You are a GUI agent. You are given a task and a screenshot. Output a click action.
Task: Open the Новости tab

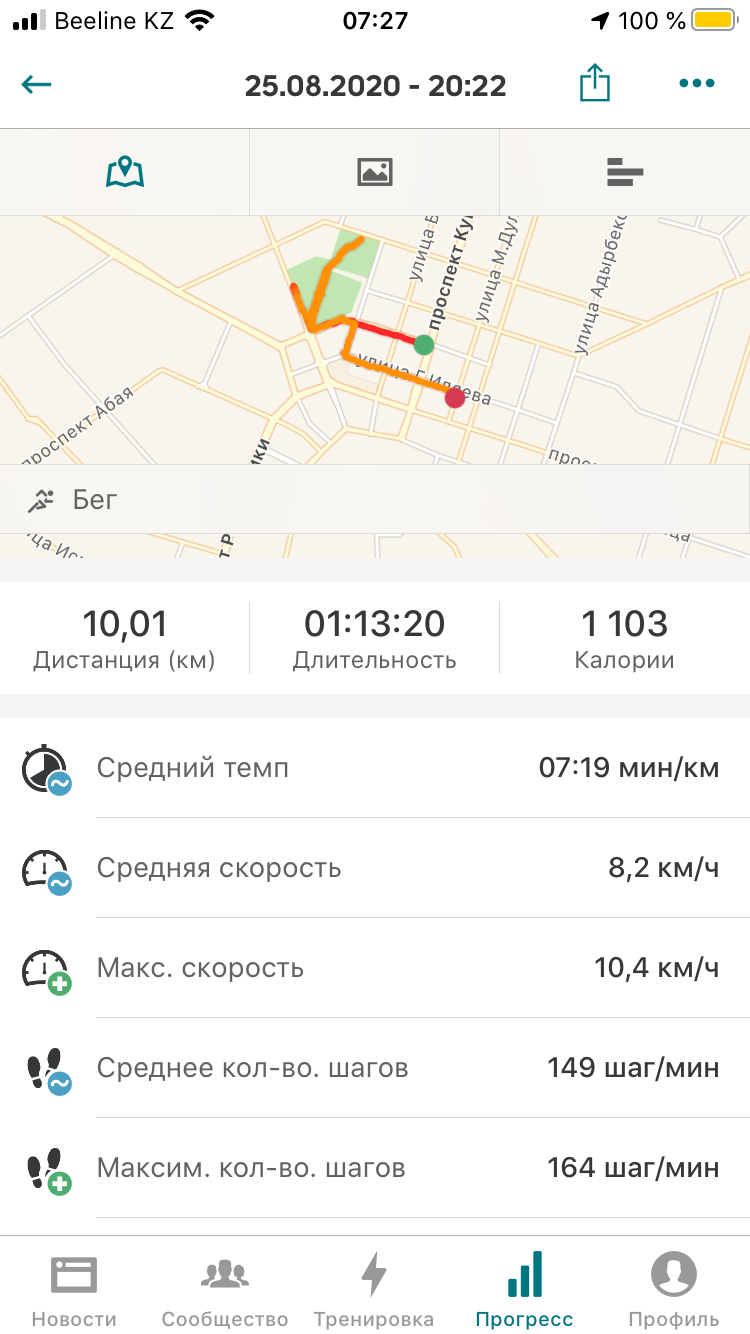coord(74,1289)
